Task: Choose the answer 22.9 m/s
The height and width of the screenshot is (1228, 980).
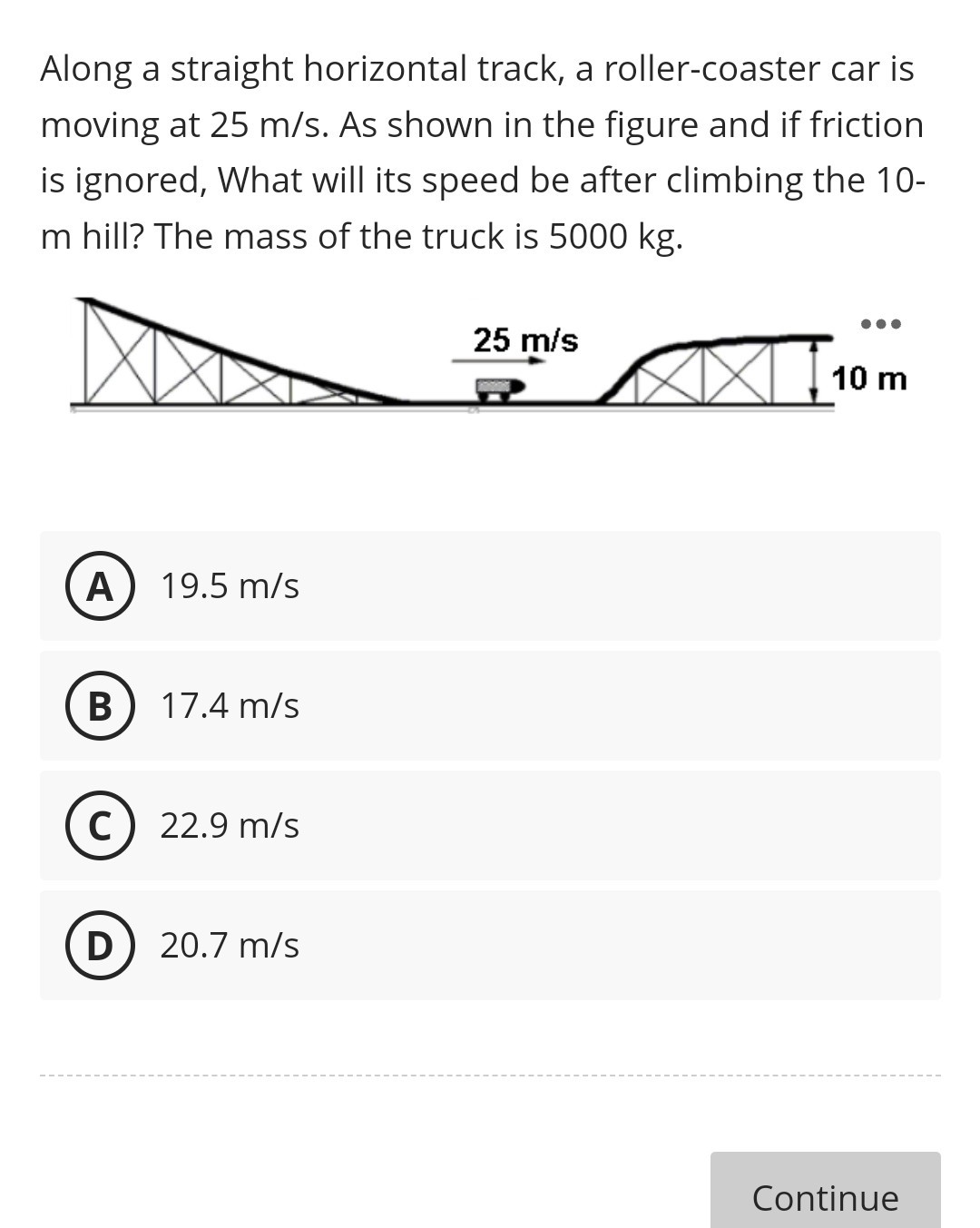Action: point(229,825)
